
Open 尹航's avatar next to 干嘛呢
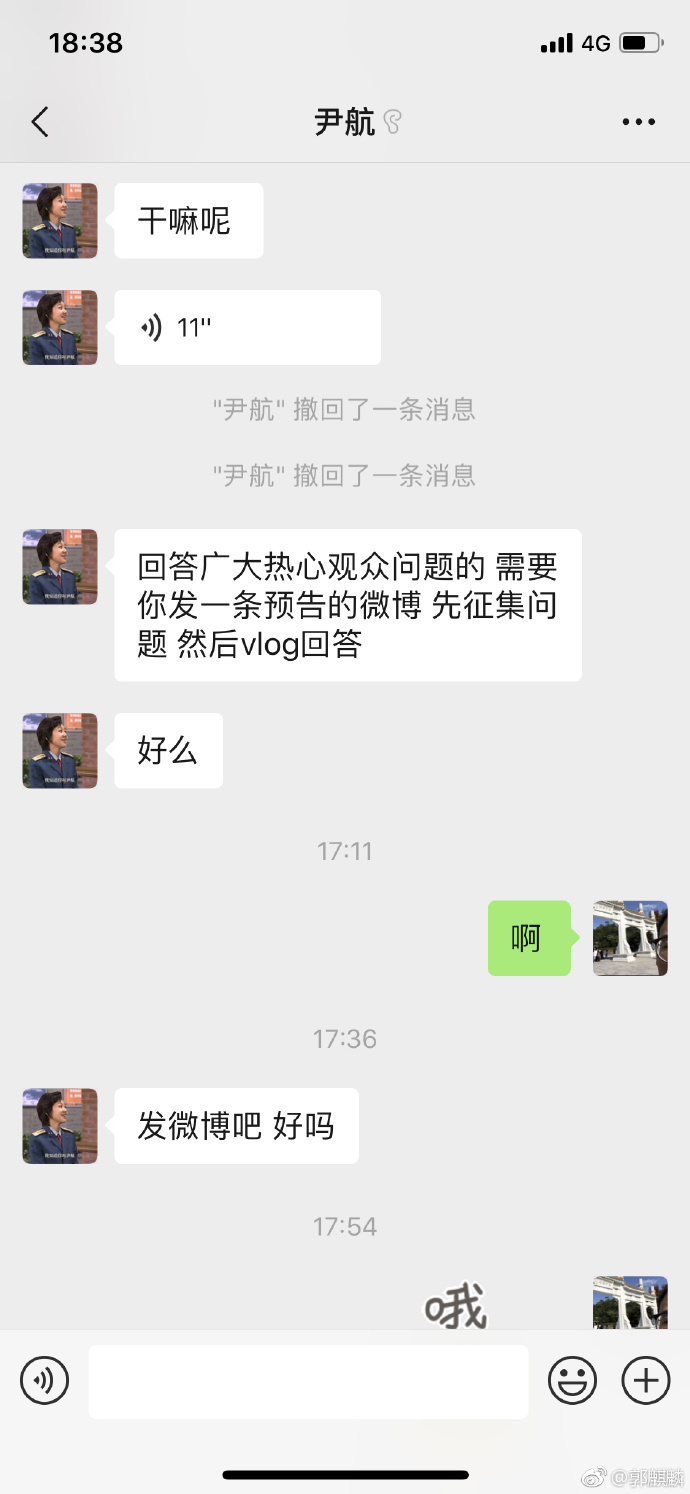point(60,220)
